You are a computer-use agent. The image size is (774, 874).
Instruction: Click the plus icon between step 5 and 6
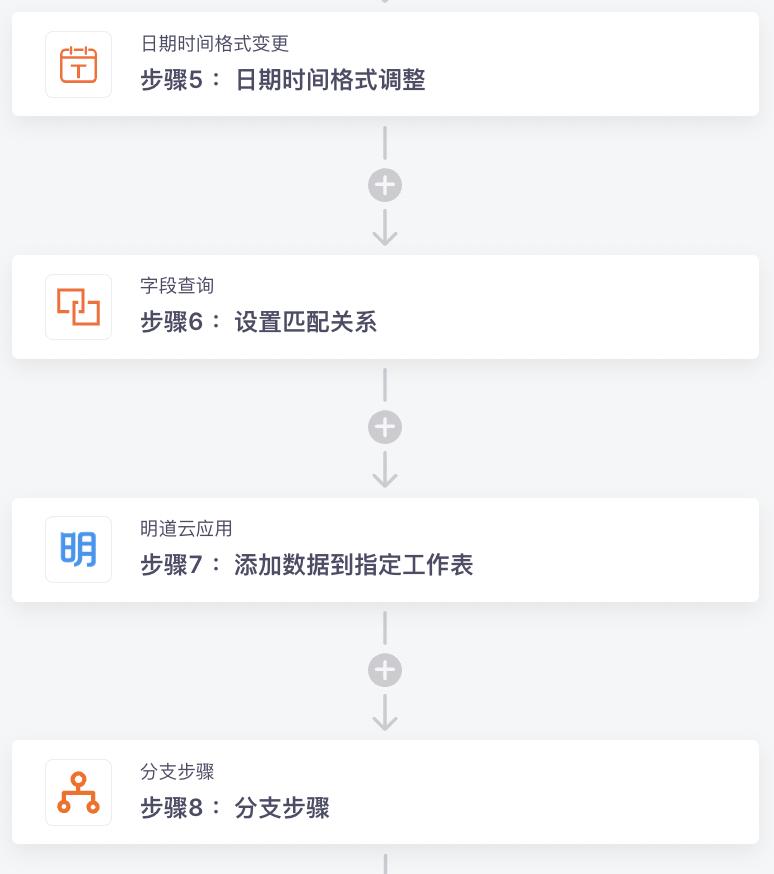[x=385, y=185]
